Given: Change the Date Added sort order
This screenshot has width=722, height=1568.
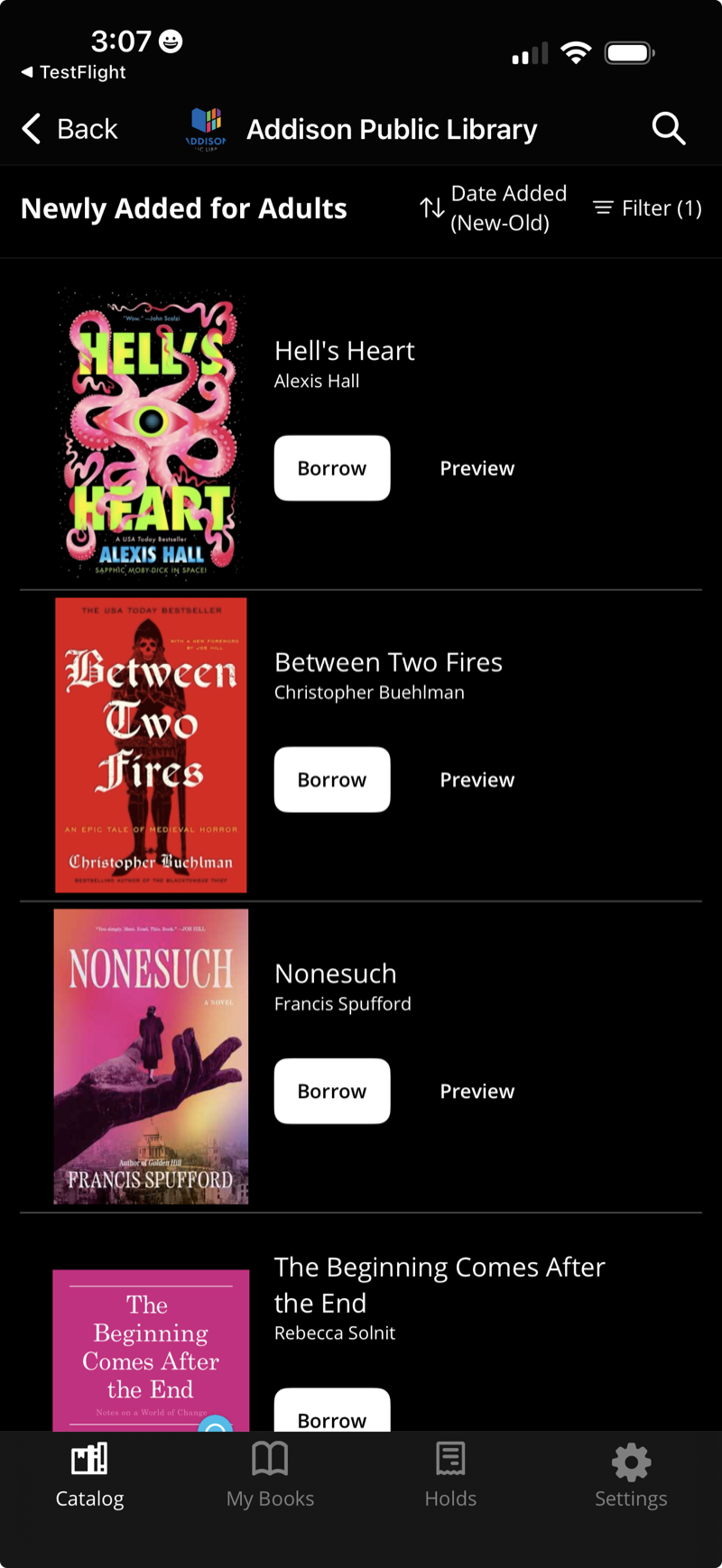Looking at the screenshot, I should point(493,208).
